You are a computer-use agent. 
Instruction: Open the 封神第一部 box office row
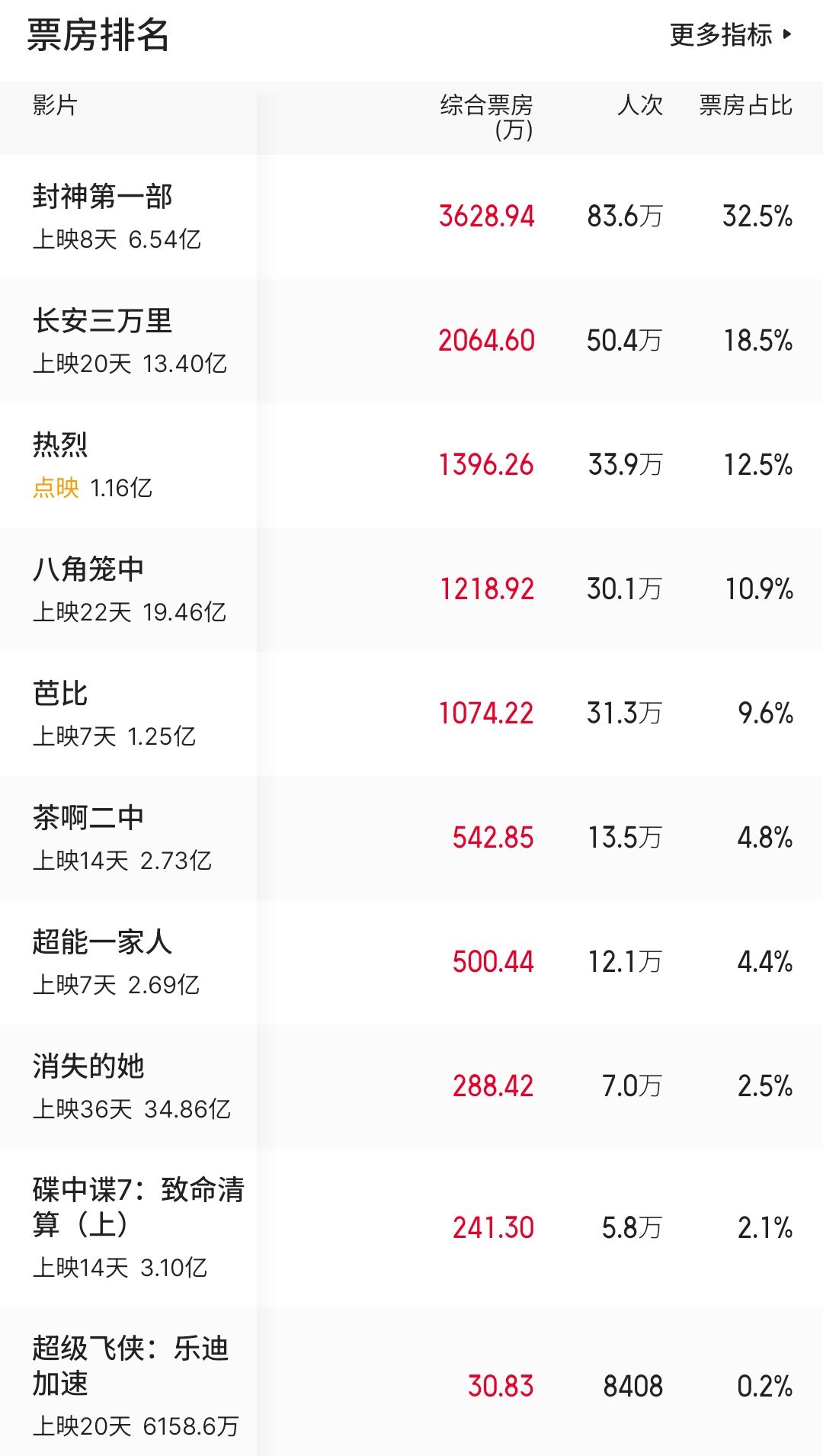click(x=411, y=217)
